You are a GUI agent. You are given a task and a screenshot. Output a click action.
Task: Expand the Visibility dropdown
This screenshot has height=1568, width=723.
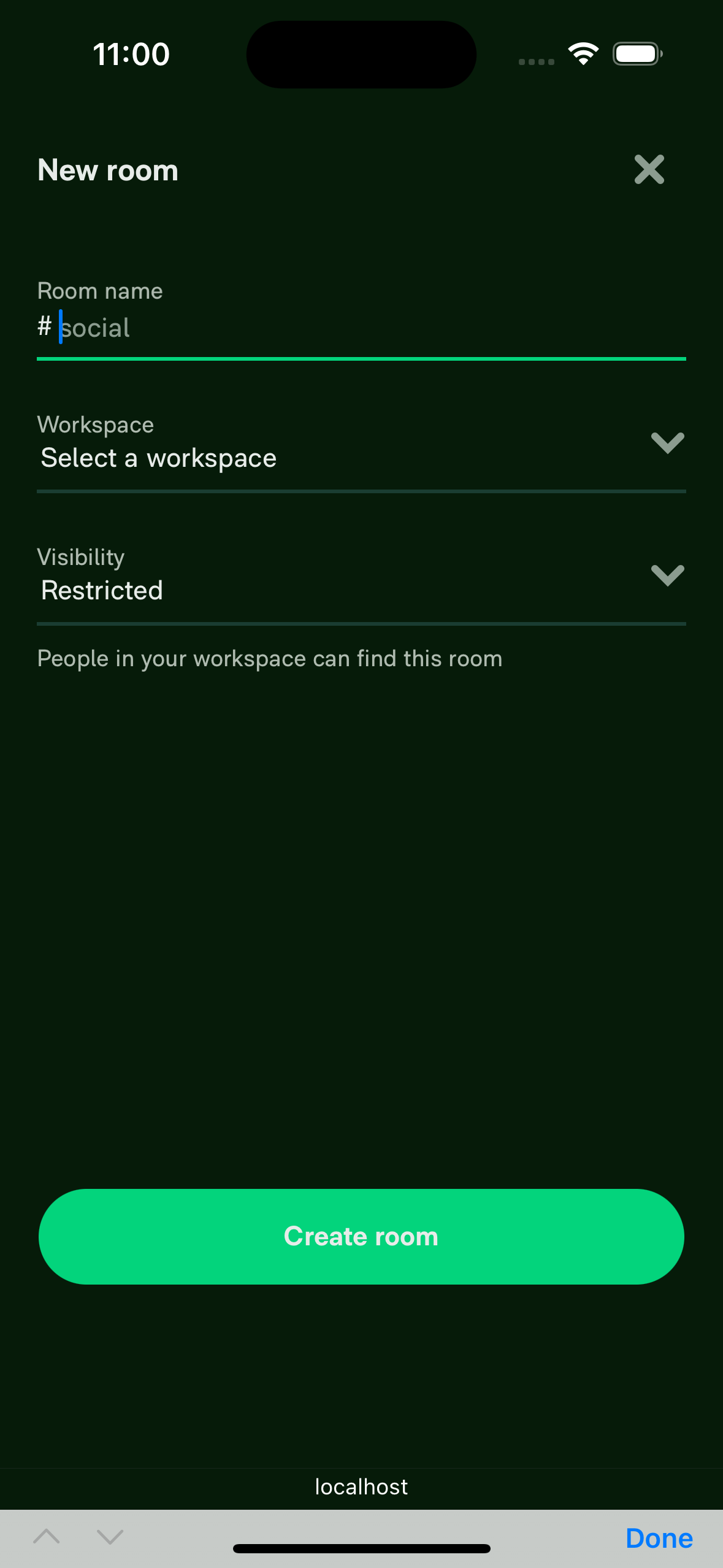pos(361,590)
